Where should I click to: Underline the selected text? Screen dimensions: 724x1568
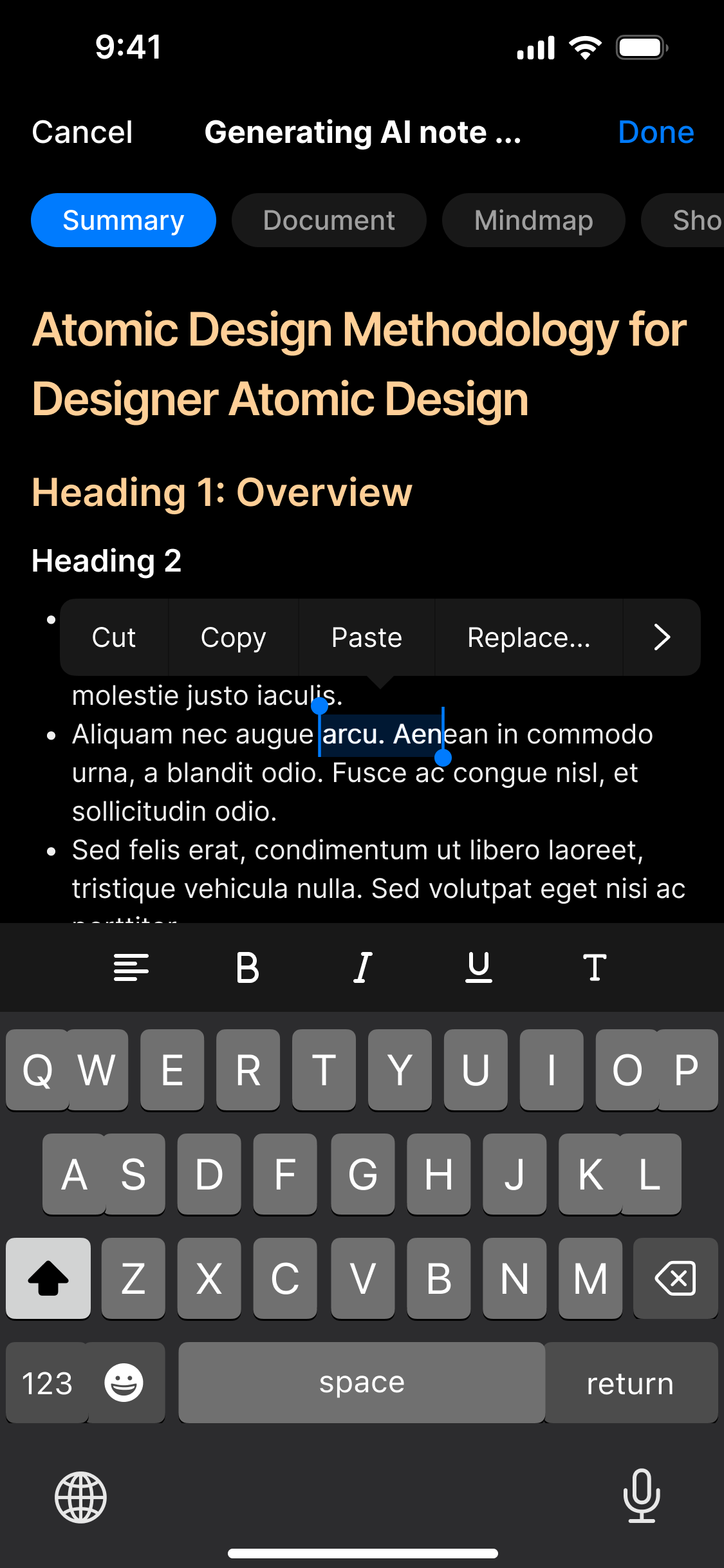[x=479, y=967]
